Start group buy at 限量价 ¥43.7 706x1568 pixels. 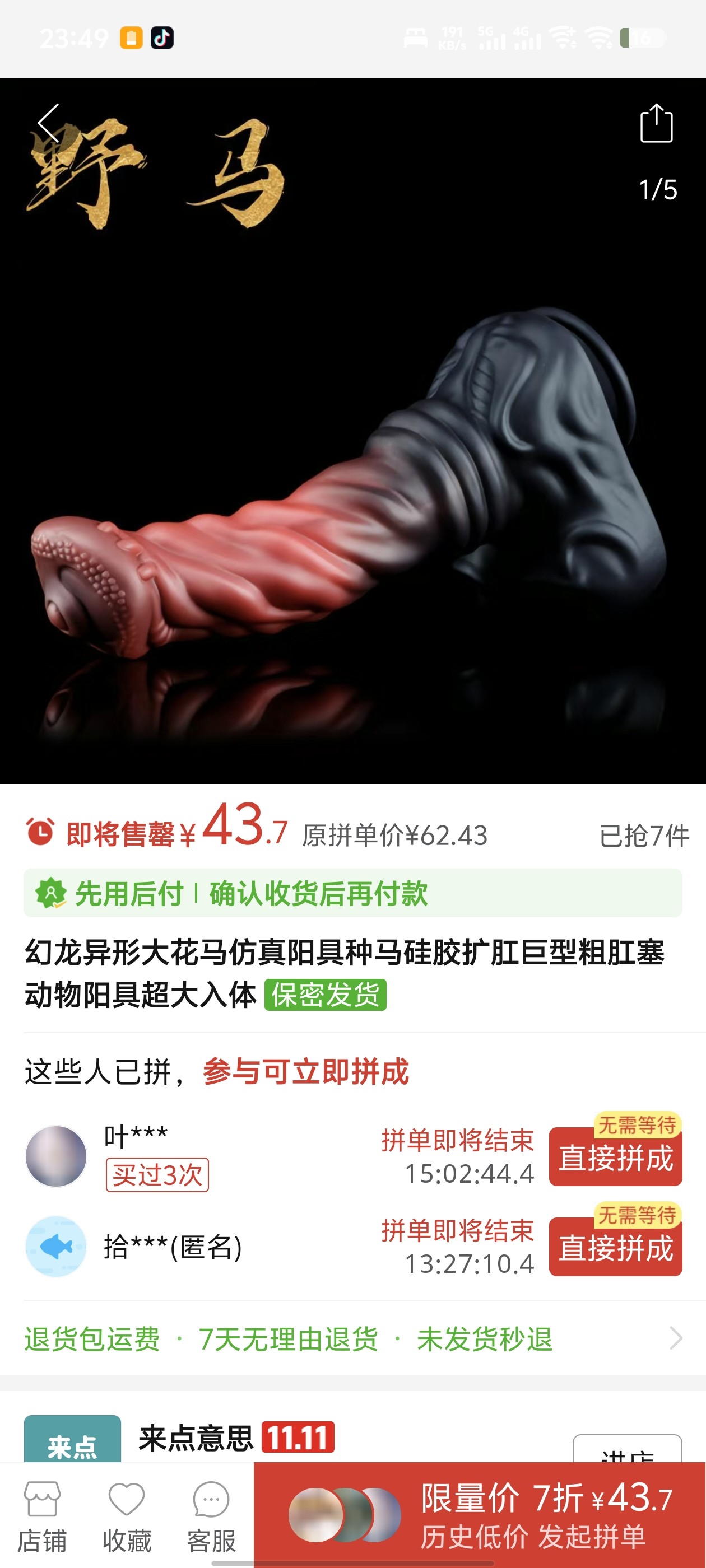(480, 1514)
